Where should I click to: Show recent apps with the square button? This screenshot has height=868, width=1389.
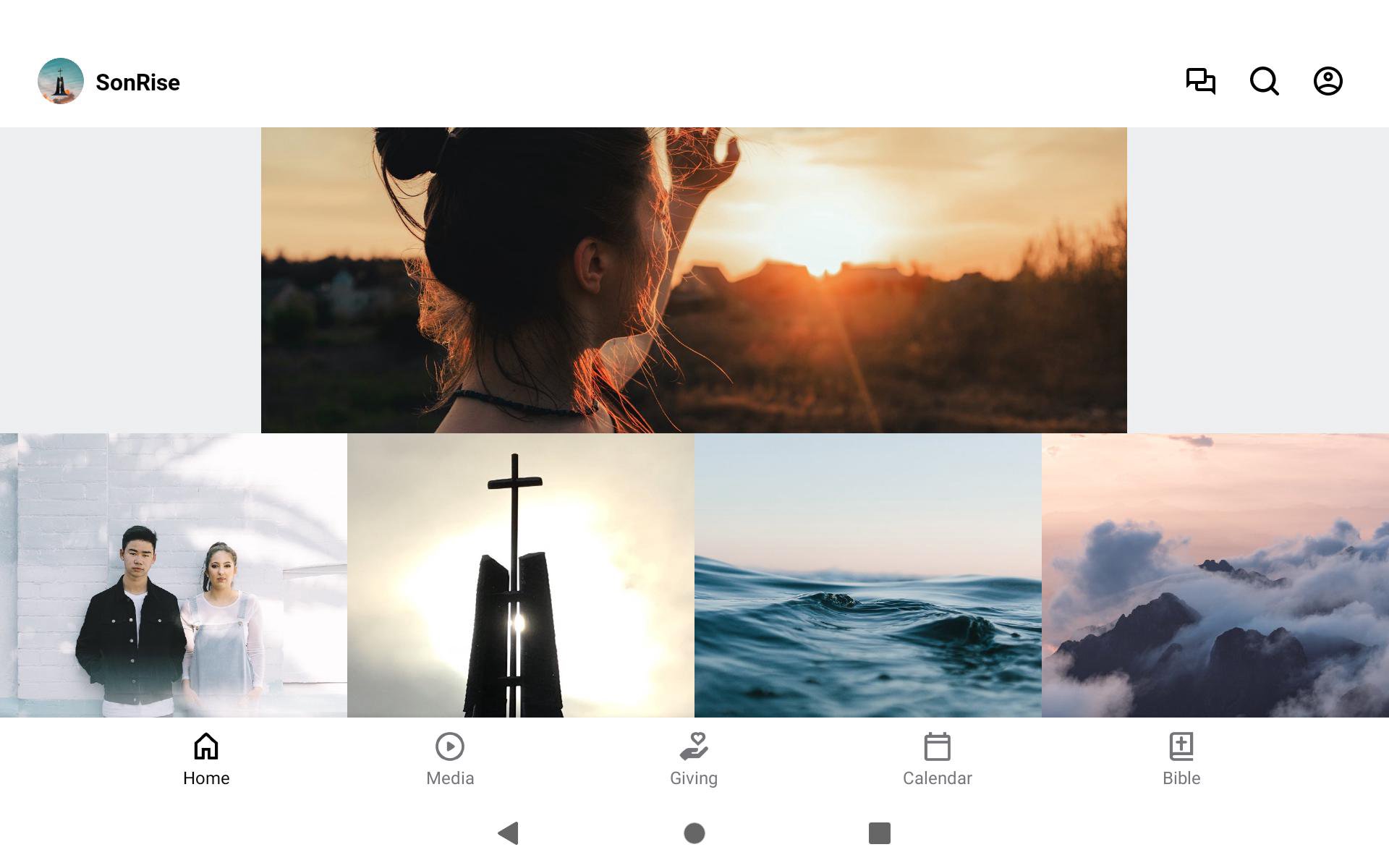click(879, 833)
